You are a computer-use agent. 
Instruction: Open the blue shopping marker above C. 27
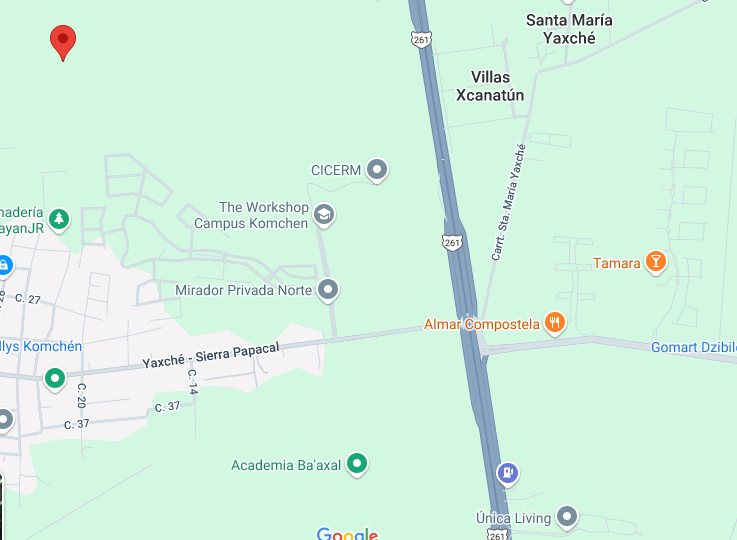[5, 265]
